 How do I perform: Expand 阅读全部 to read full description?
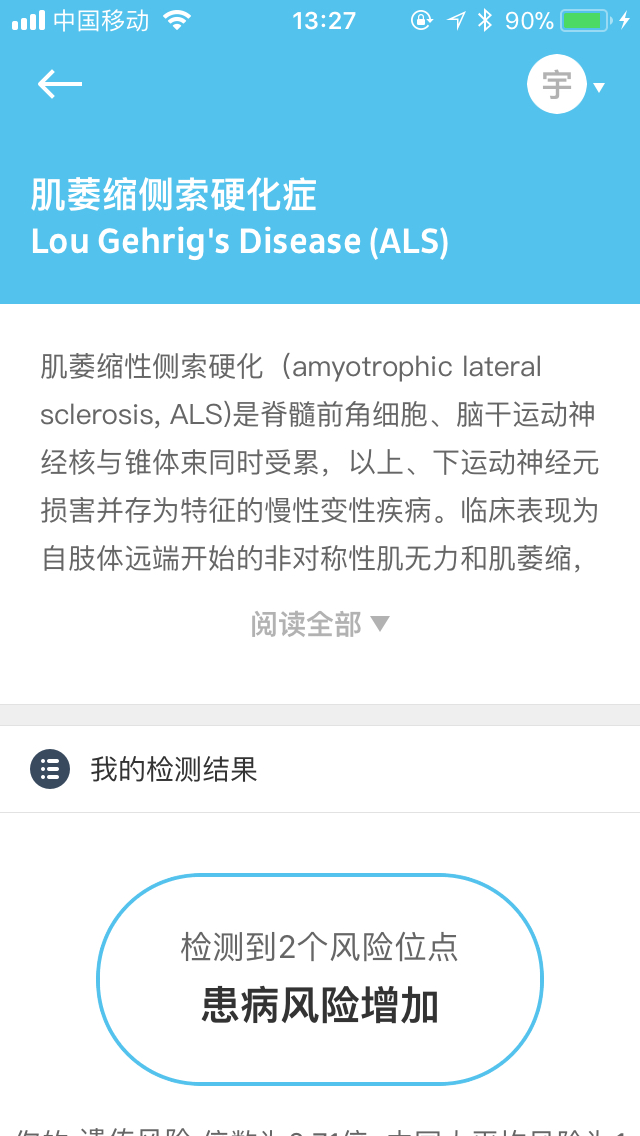coord(319,625)
